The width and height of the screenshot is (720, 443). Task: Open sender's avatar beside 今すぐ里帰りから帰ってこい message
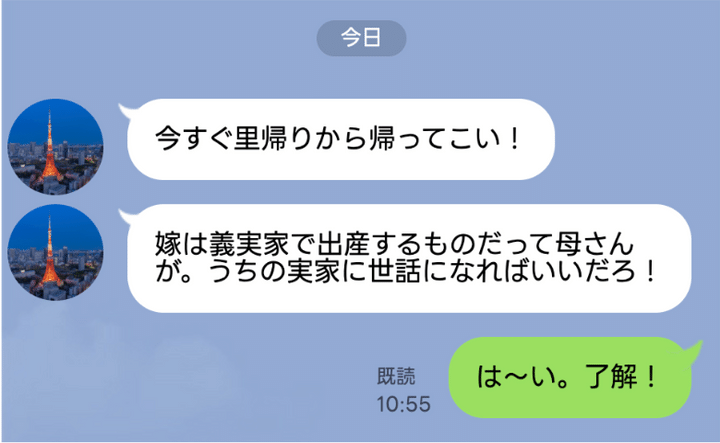54,145
